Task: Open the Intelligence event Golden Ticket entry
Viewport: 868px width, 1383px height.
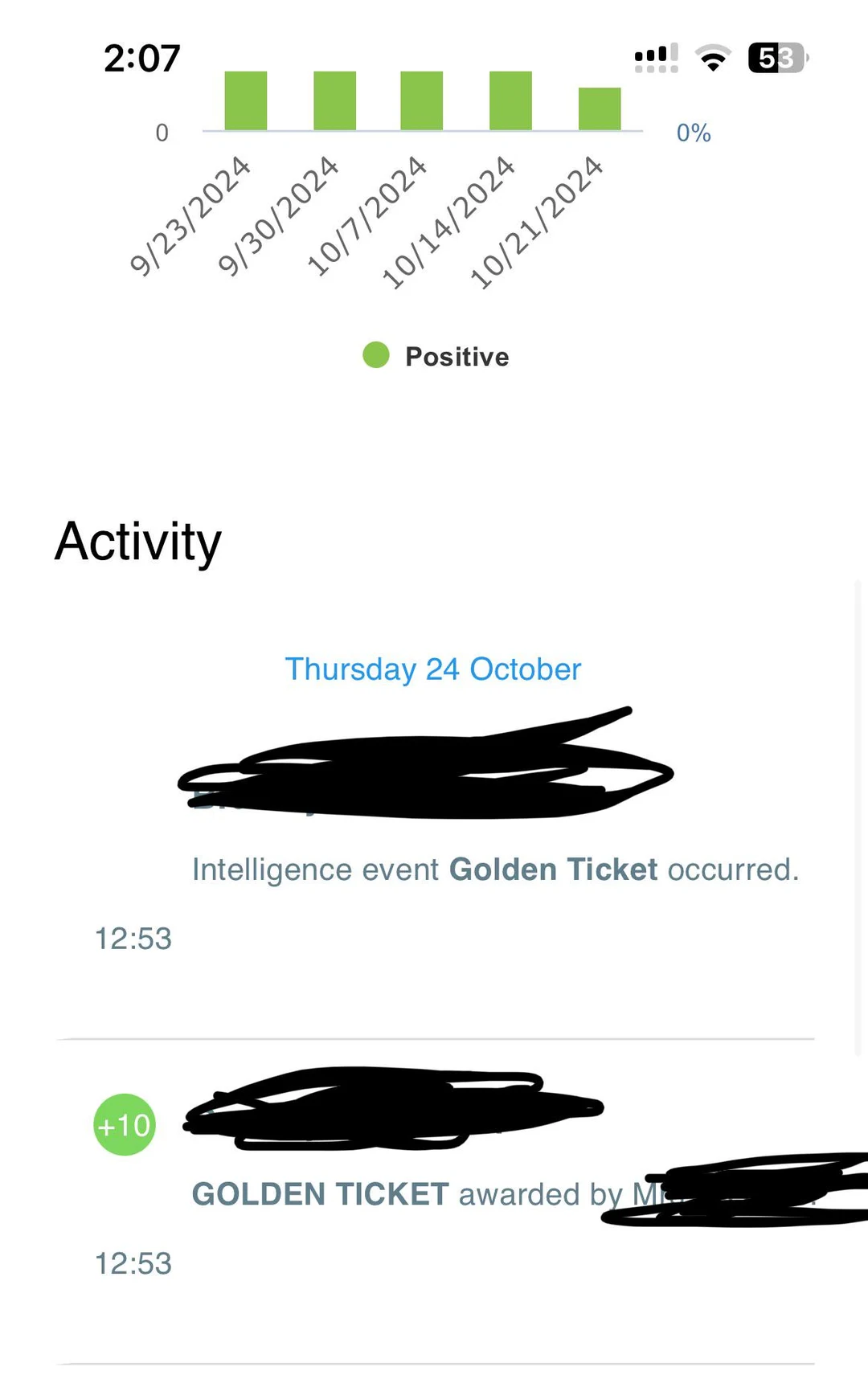Action: (x=494, y=869)
